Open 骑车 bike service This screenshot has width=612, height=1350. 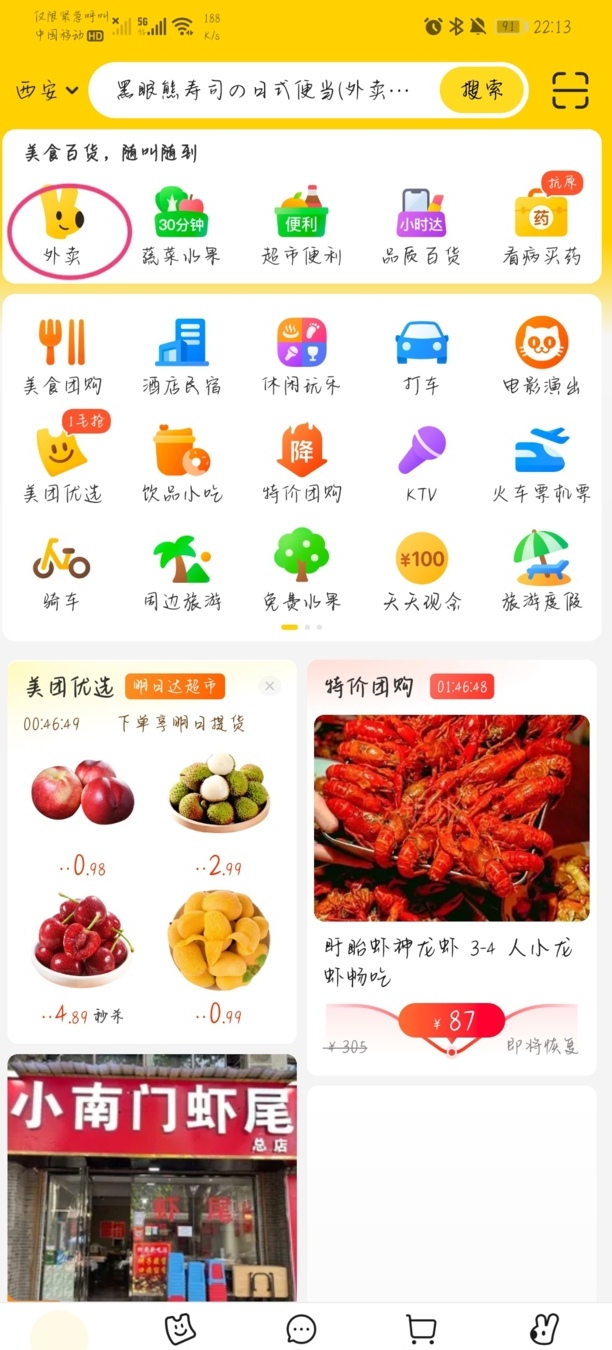click(62, 572)
